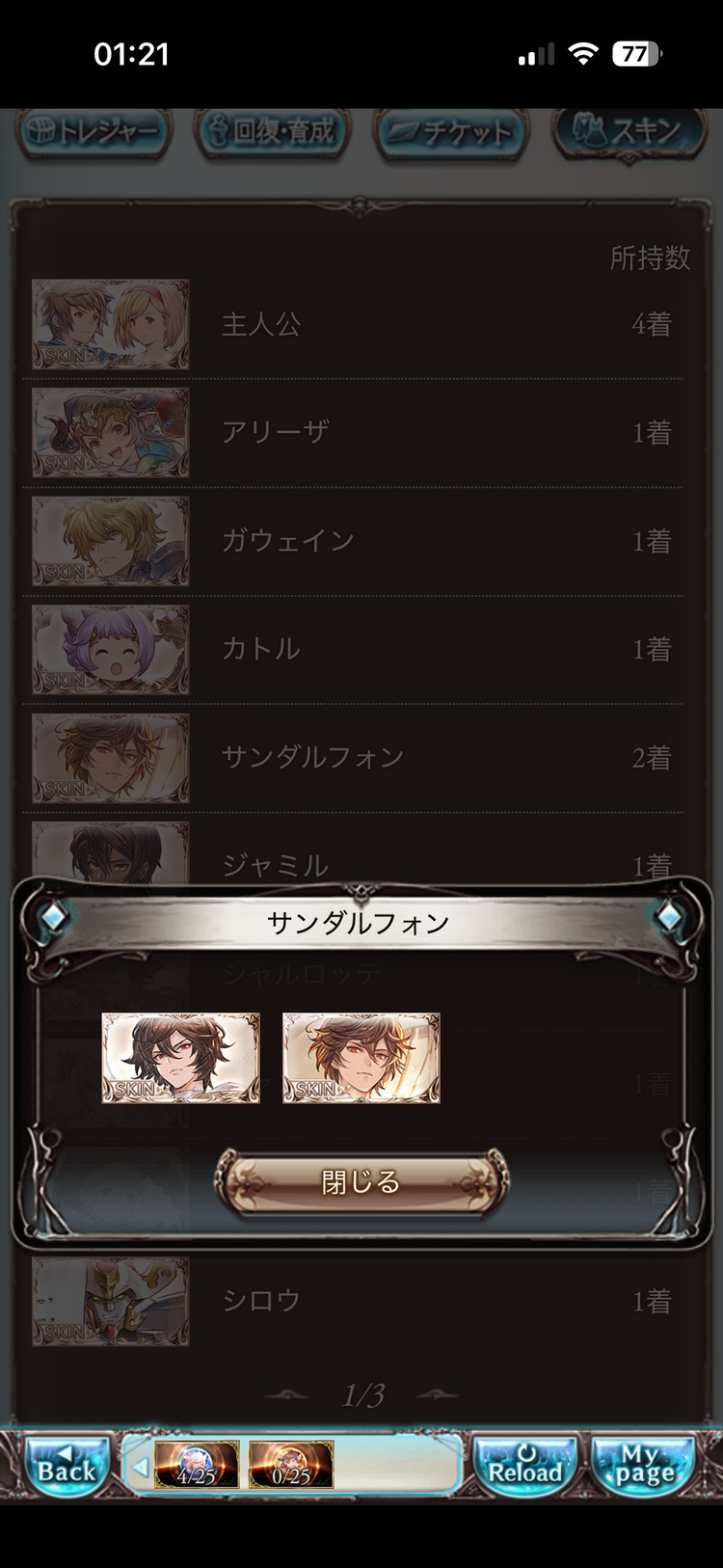This screenshot has height=1568, width=723.
Task: Open the 4/25 raid shortcut
Action: click(197, 1465)
